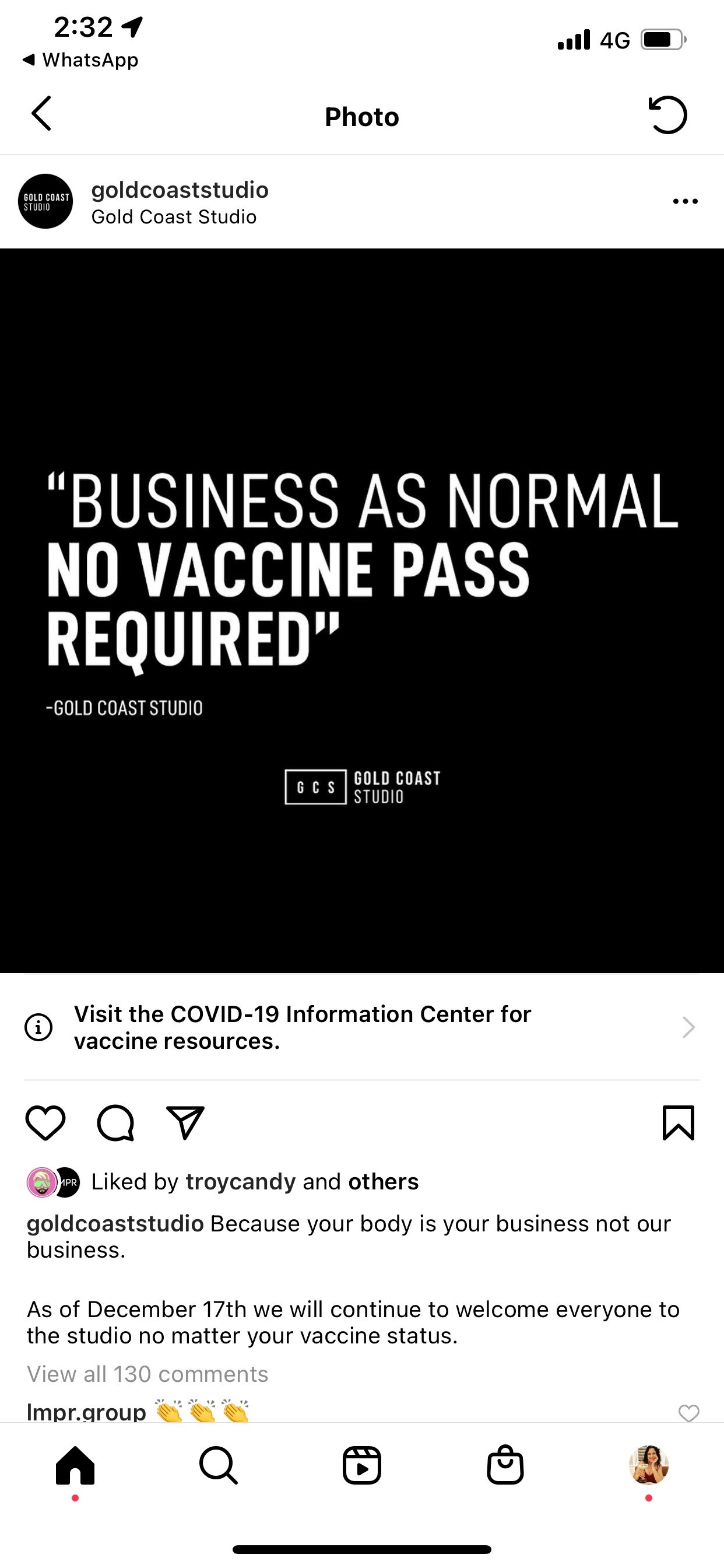Share the post via the paper plane
Screen dimensions: 724x1568
click(185, 1122)
